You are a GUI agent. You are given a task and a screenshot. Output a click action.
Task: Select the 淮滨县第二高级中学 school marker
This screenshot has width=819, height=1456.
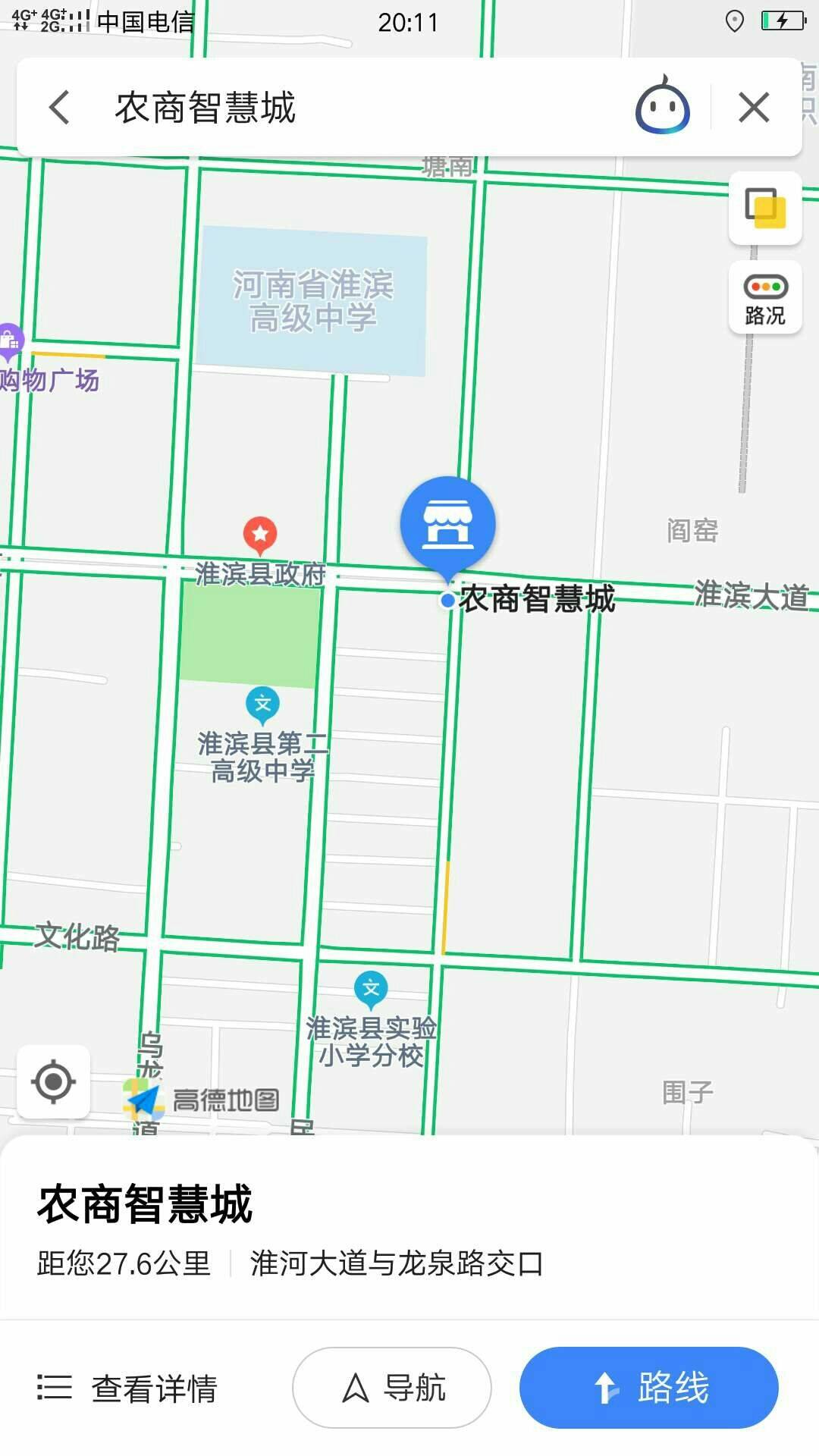[x=263, y=704]
